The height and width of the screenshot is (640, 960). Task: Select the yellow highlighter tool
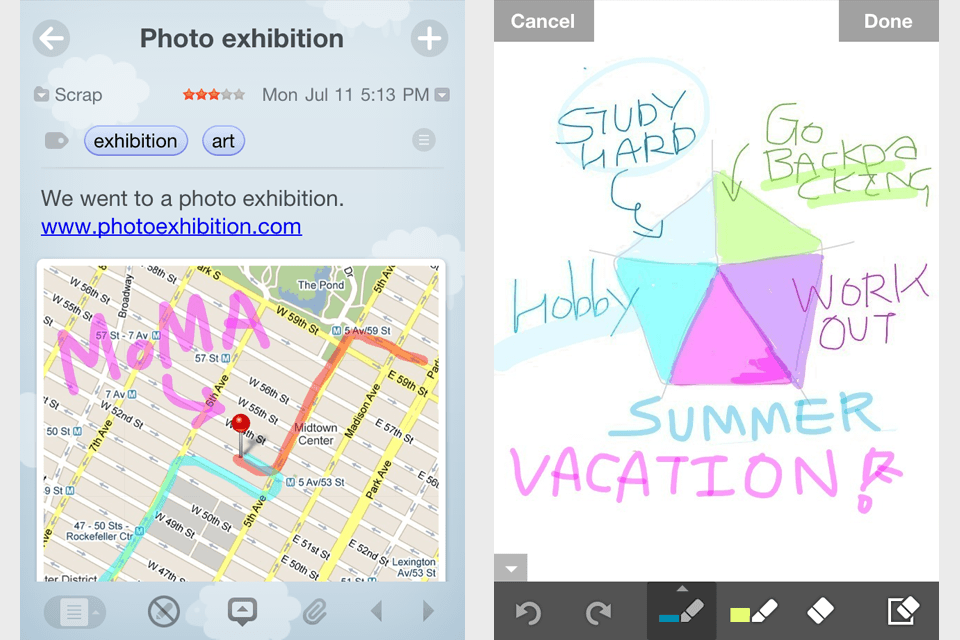[x=753, y=611]
